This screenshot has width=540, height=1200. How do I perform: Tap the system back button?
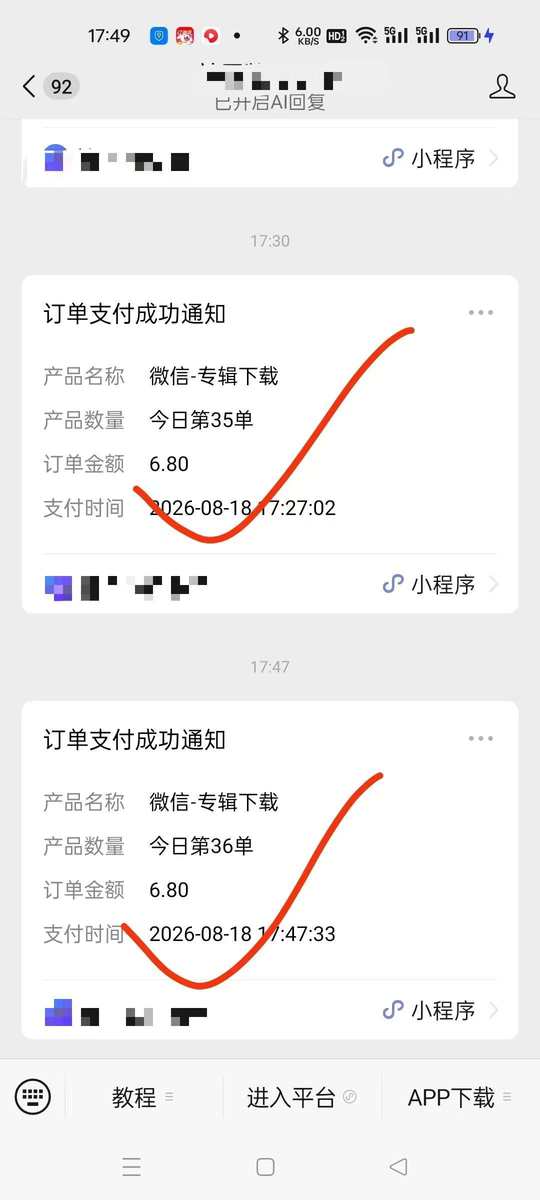(398, 1166)
